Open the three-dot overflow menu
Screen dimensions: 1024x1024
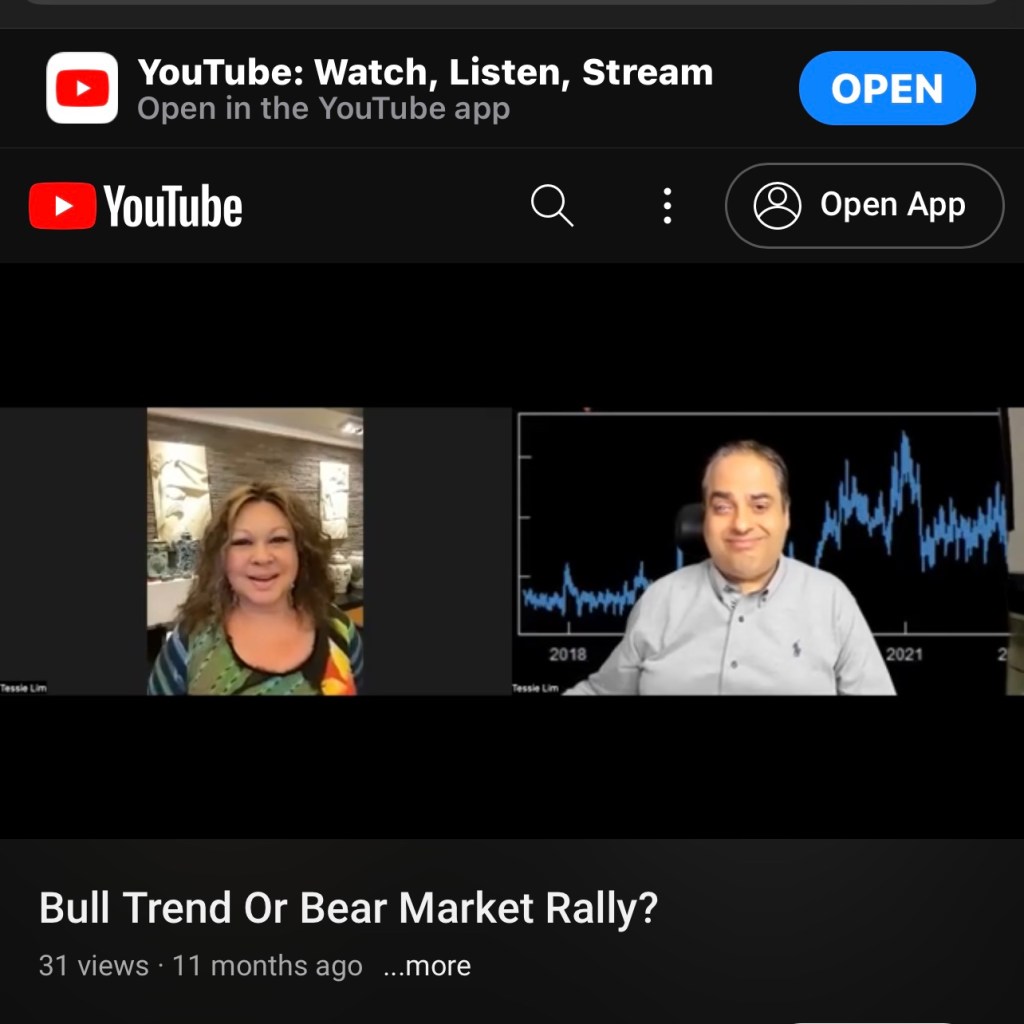667,206
